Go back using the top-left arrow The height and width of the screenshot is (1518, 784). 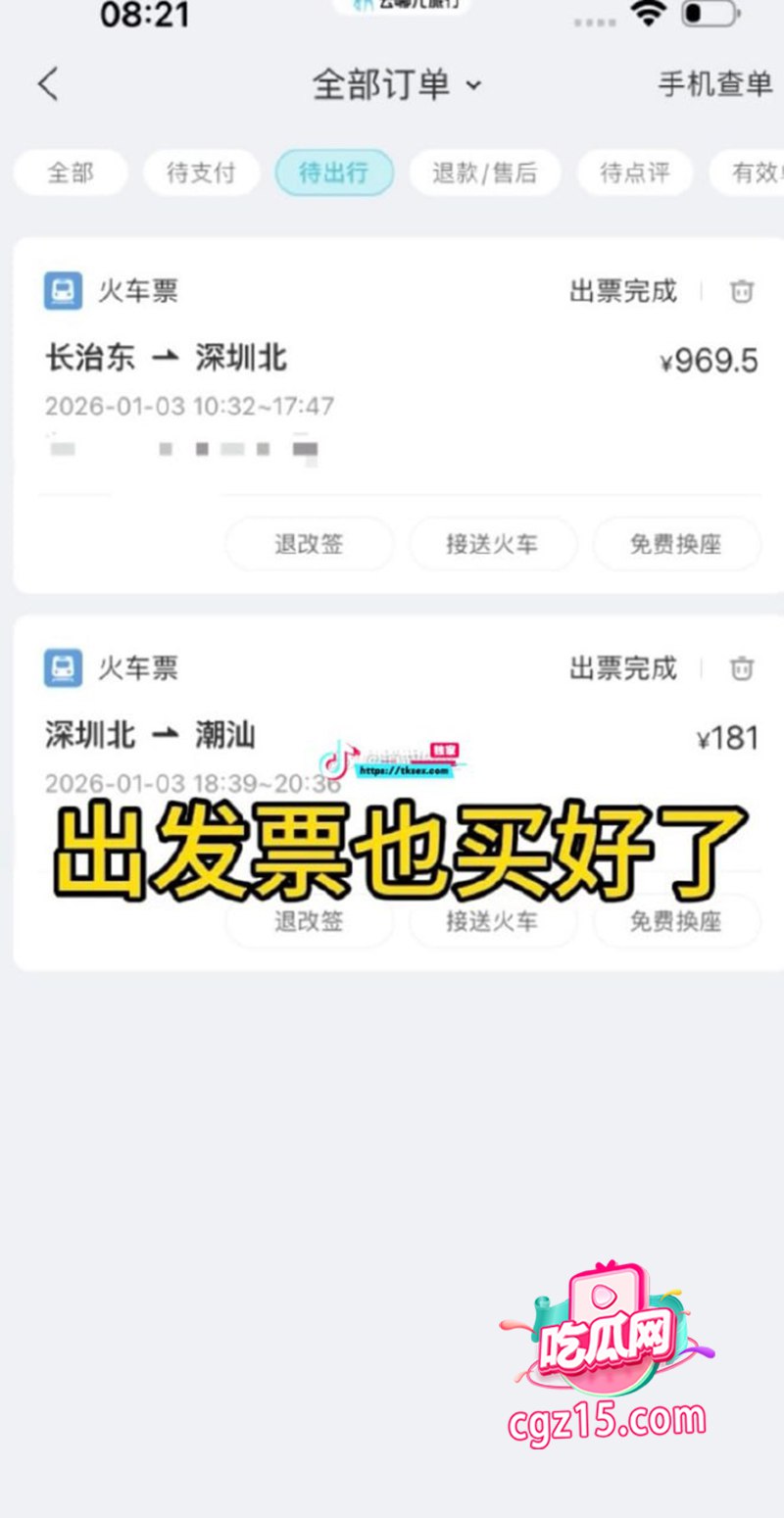click(x=48, y=84)
